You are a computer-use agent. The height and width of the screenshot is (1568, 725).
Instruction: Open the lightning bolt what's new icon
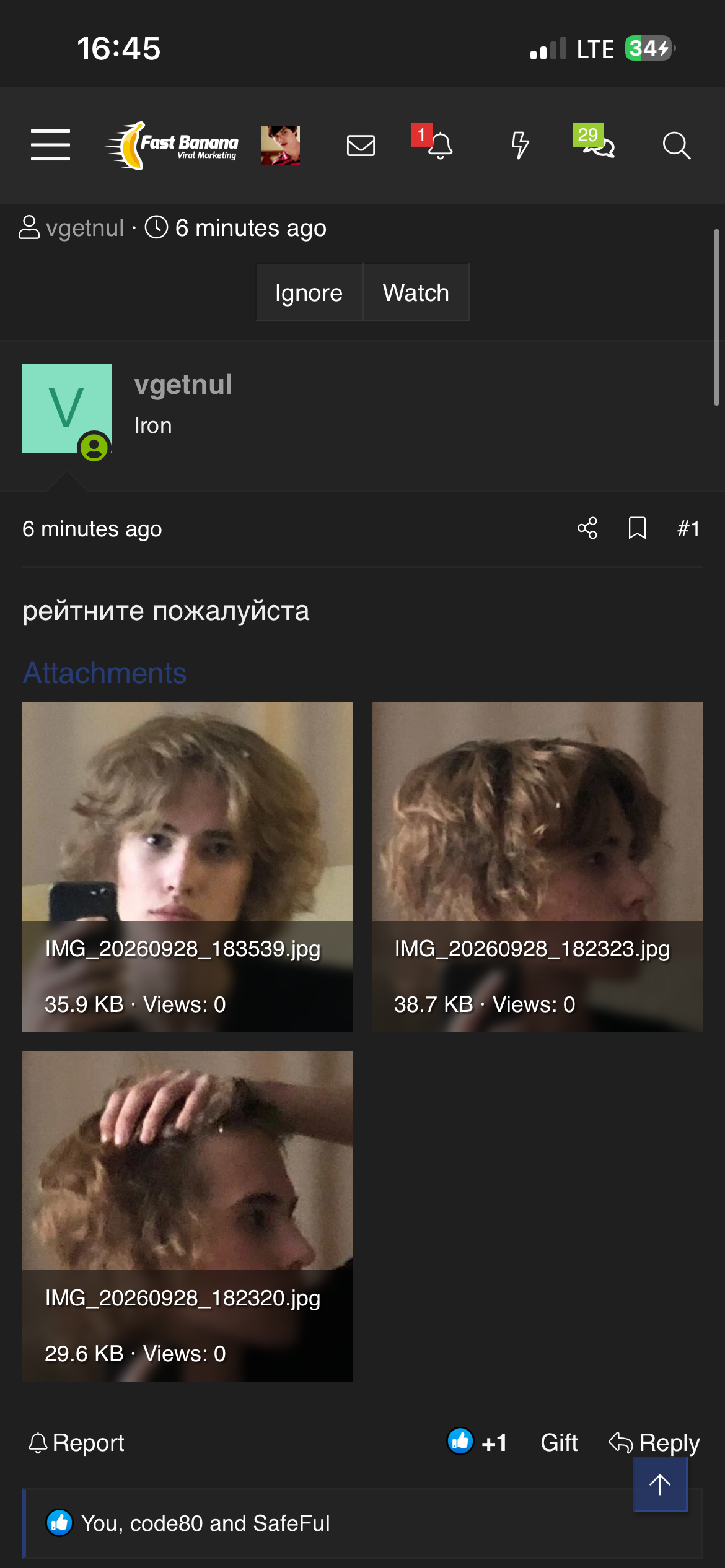coord(520,146)
